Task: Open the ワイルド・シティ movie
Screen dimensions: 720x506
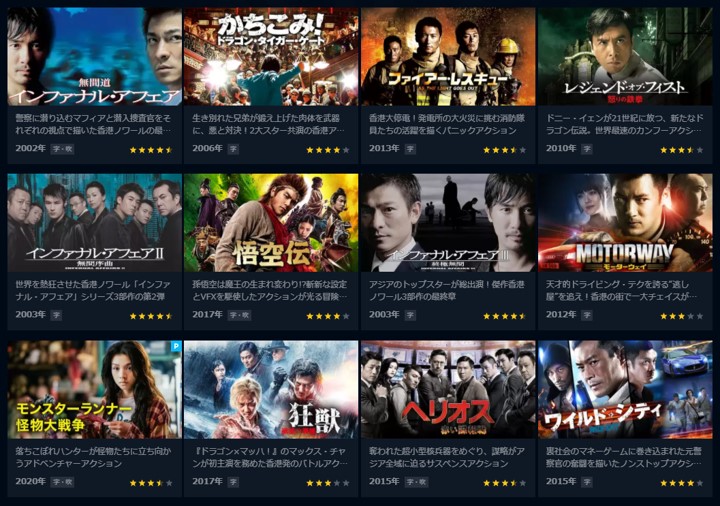Action: pos(625,389)
